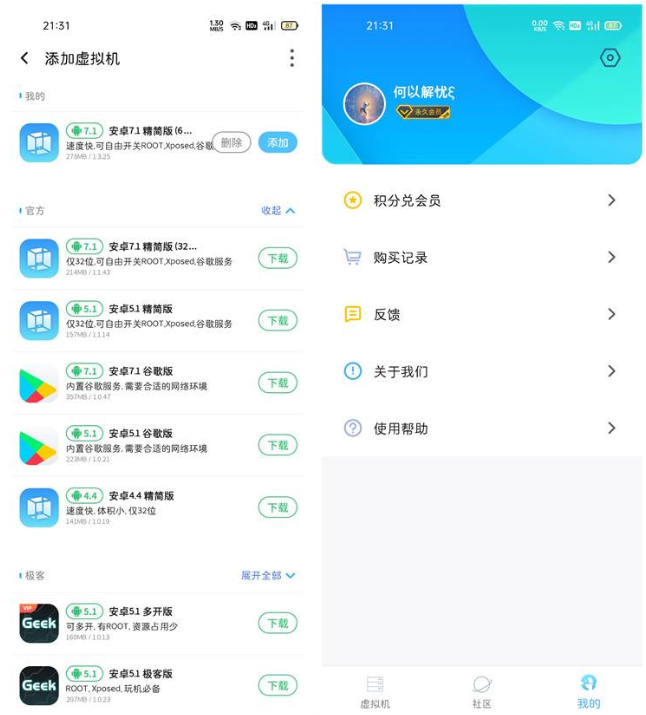646x715 pixels.
Task: Switch to the 社区 tab
Action: point(482,691)
